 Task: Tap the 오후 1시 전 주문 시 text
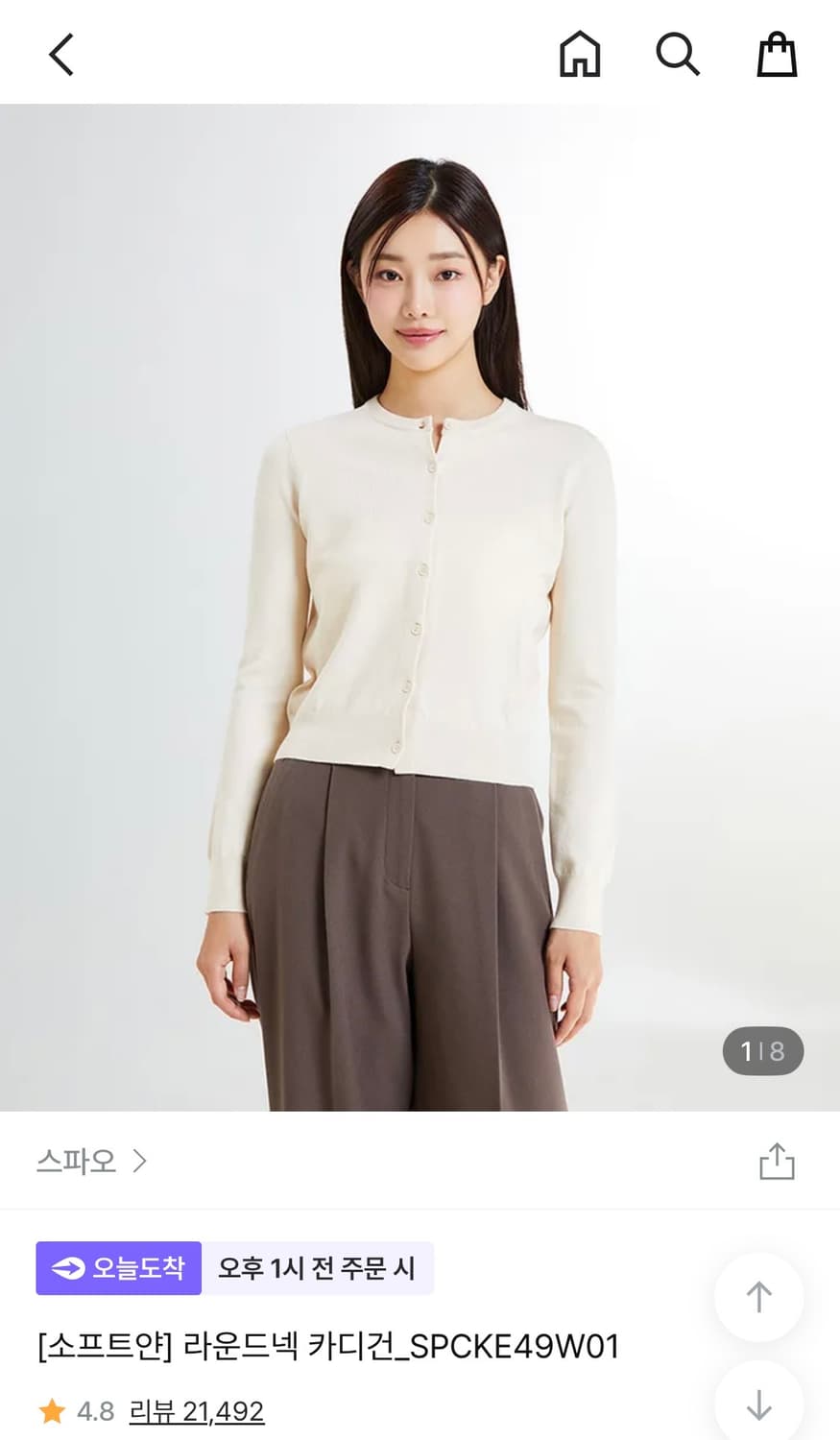pos(318,1267)
